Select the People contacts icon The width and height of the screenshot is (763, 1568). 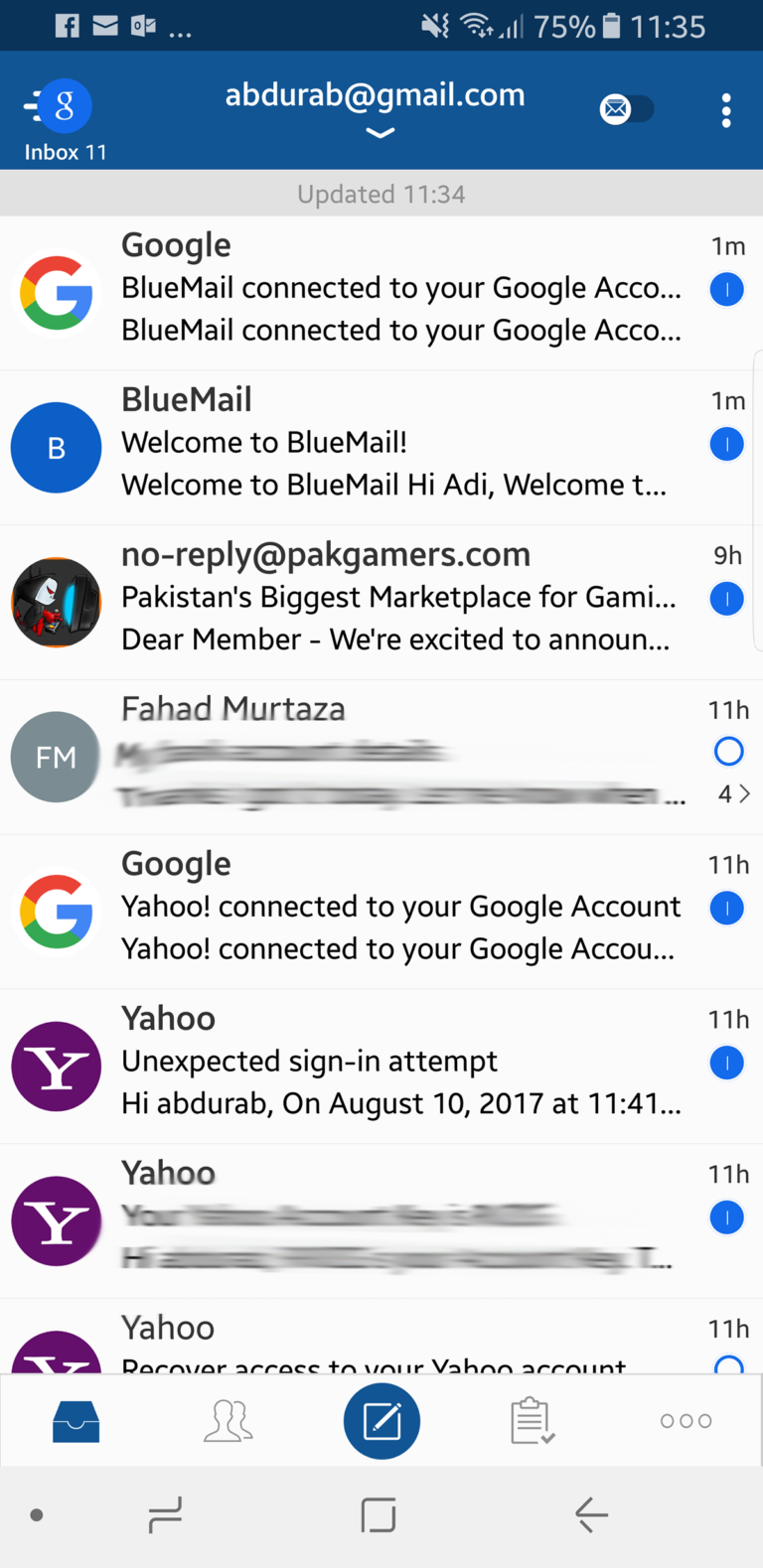click(229, 1420)
